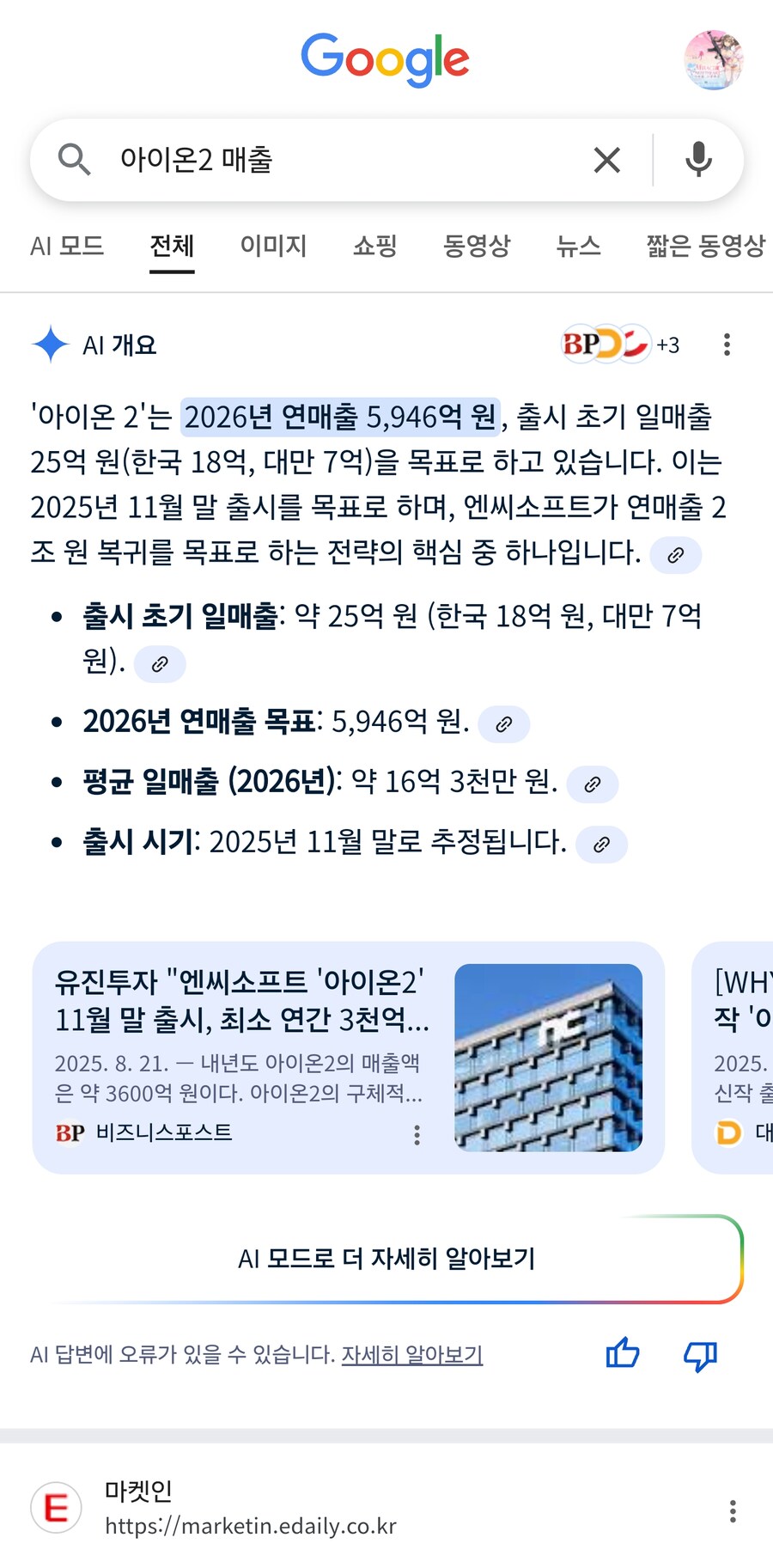Follow the 자세히 알아보기 link
Screen dimensions: 773x1568
click(x=412, y=1355)
